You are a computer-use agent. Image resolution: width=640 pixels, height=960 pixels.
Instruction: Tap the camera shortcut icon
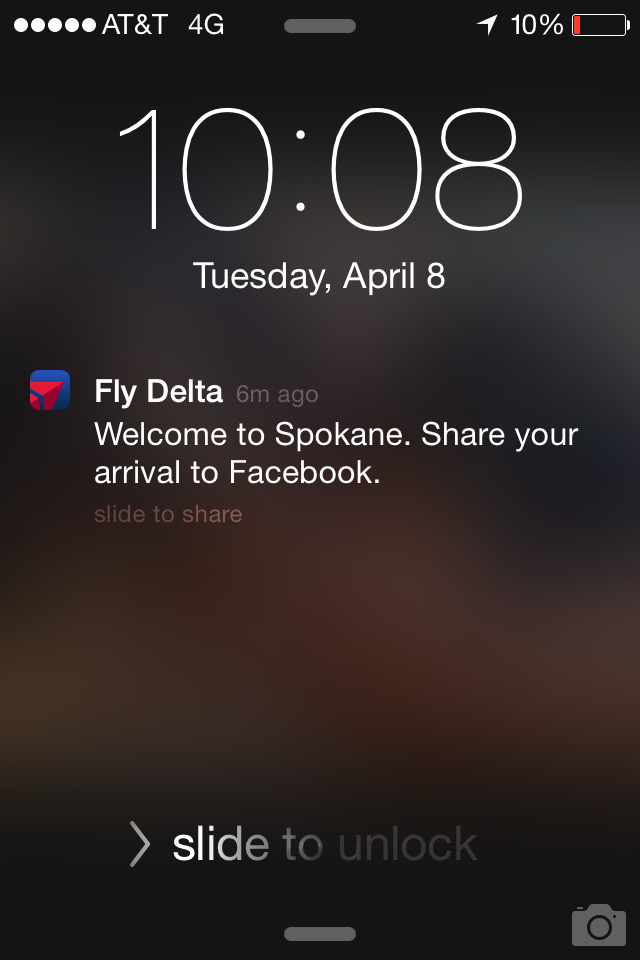pyautogui.click(x=598, y=925)
